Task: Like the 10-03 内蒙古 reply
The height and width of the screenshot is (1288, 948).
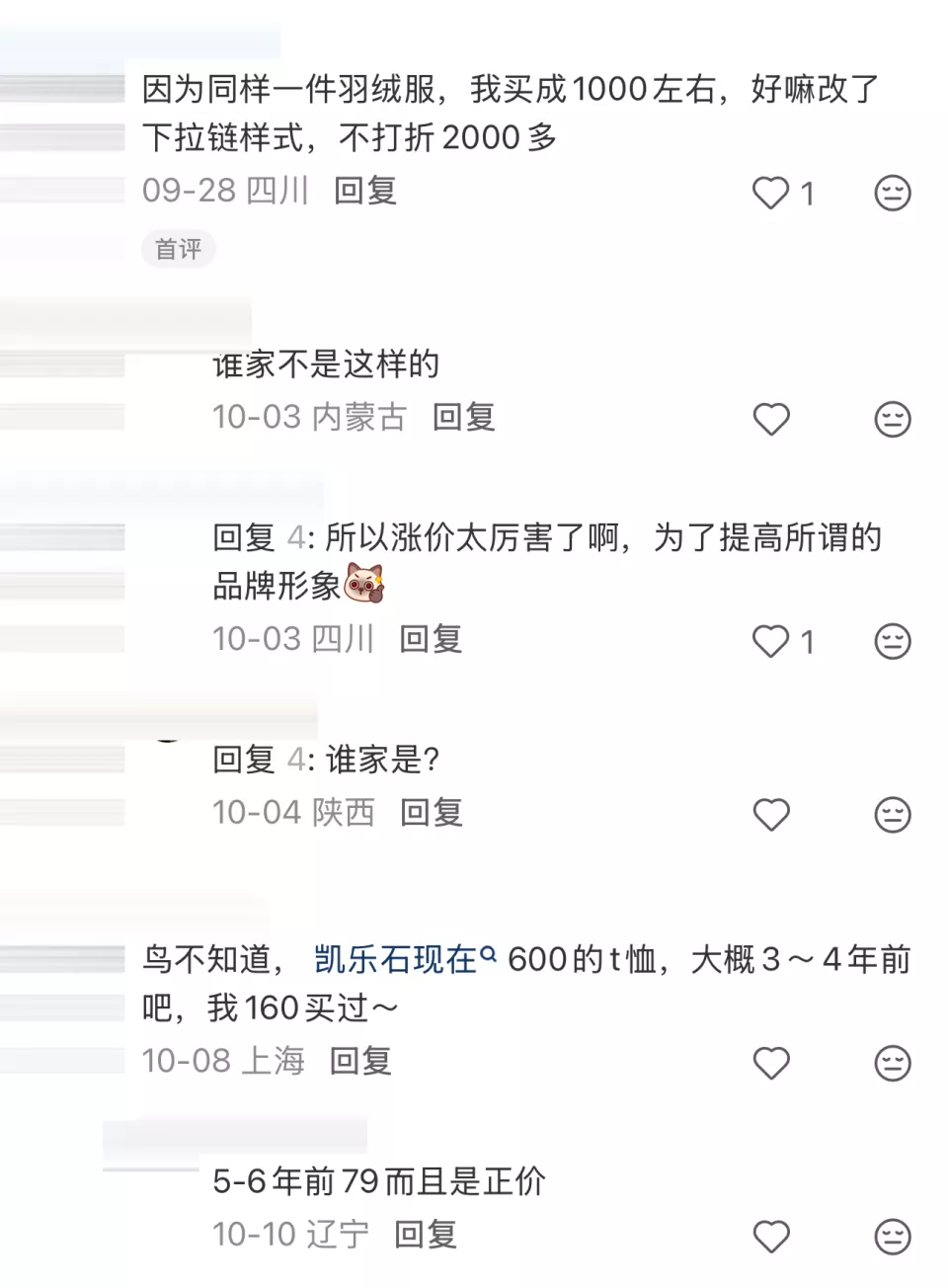Action: 771,419
